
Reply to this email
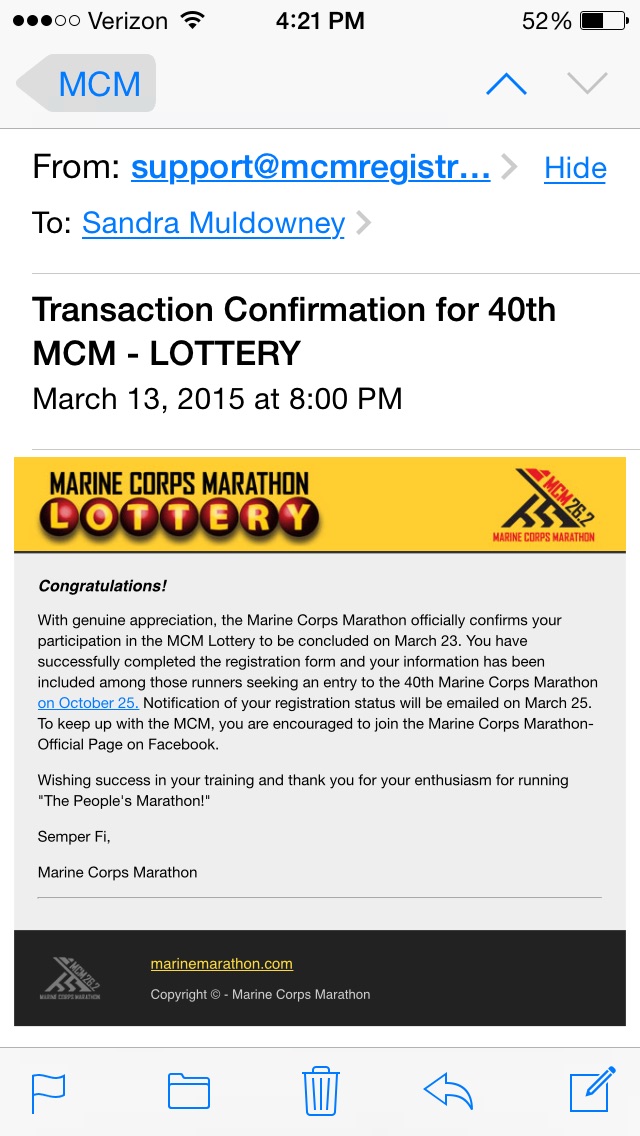(x=448, y=1091)
